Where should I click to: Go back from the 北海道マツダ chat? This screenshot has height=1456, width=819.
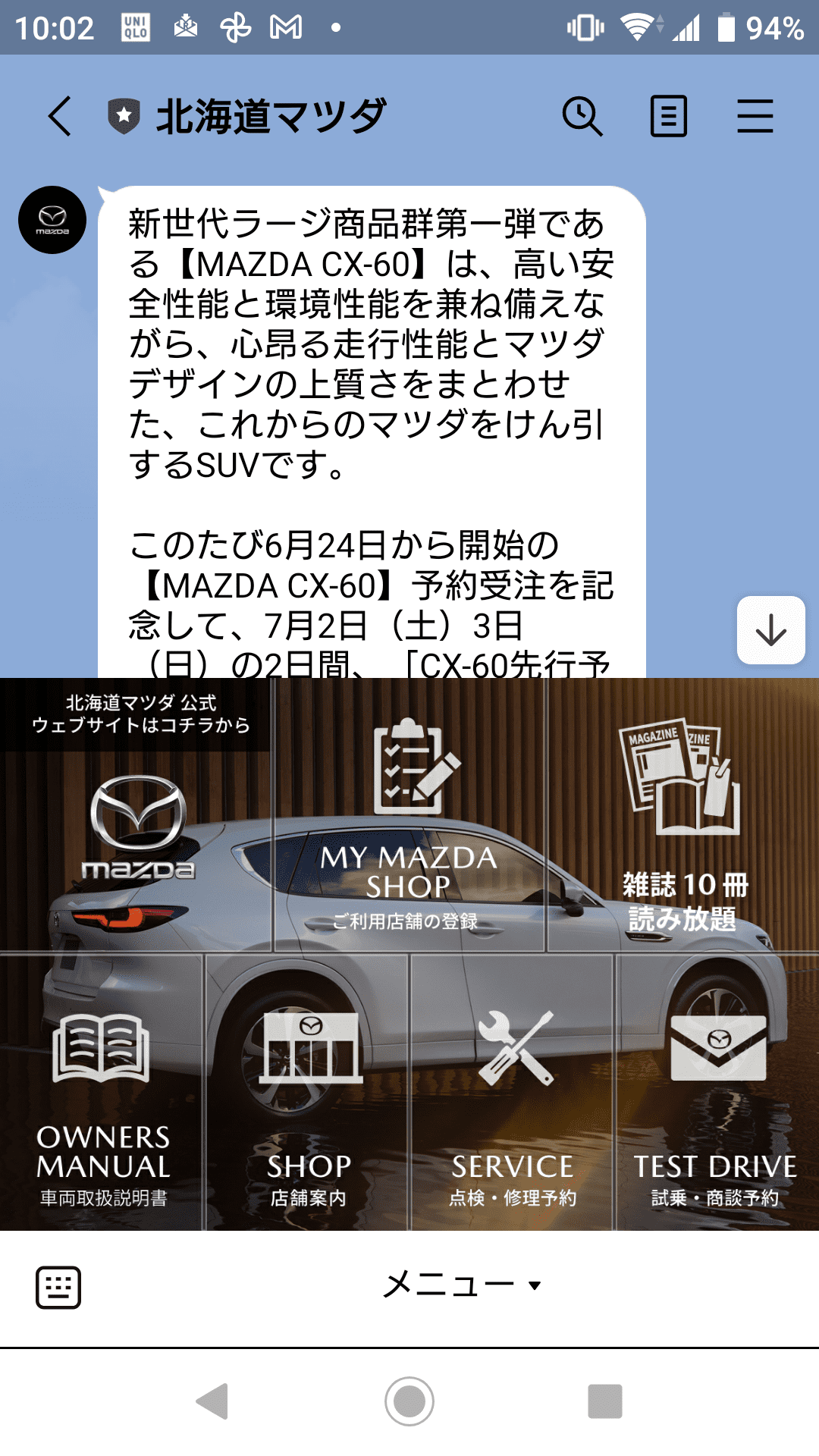60,116
